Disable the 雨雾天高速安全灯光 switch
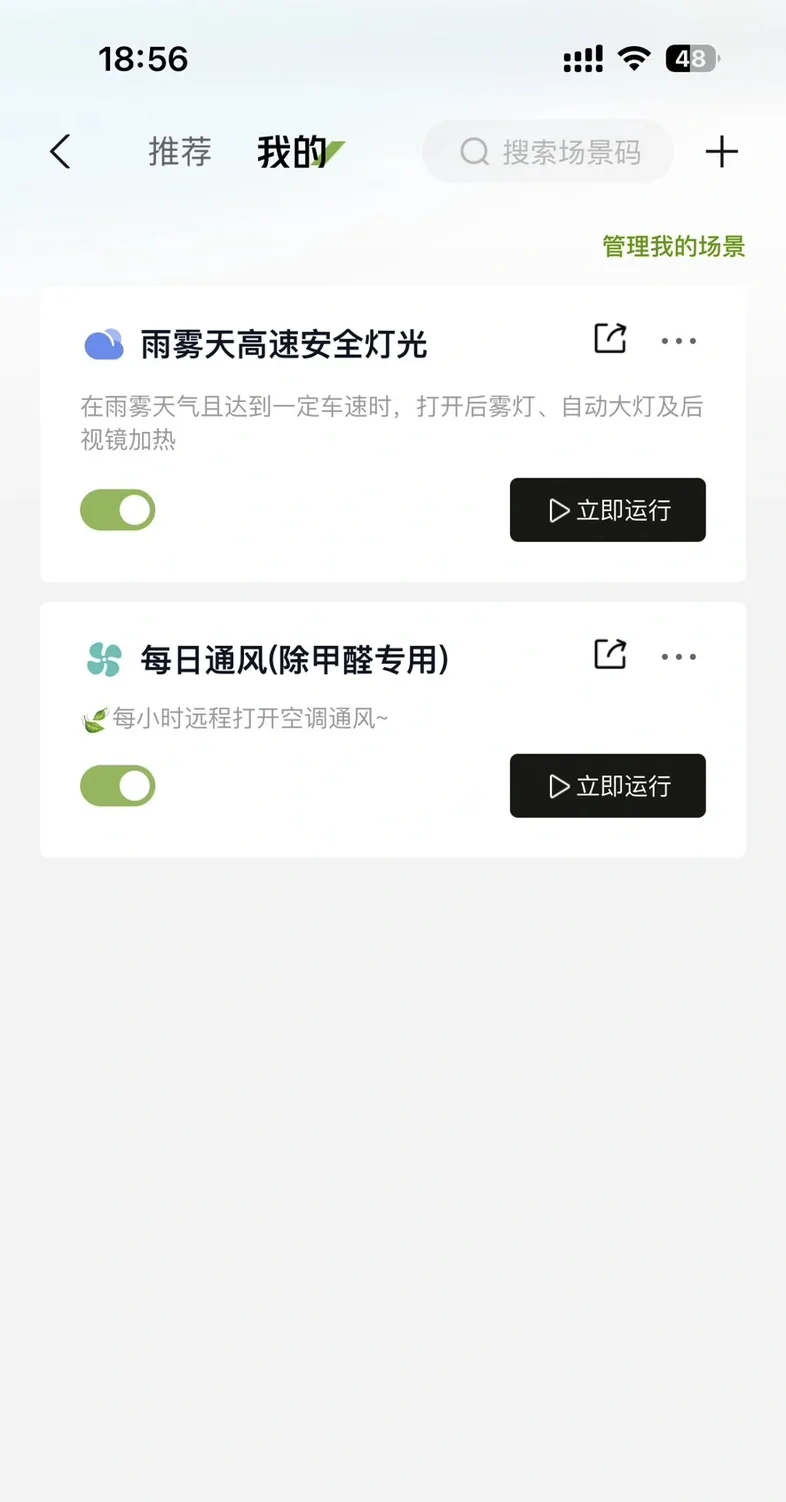Screen dimensions: 786x1502 pyautogui.click(x=118, y=510)
